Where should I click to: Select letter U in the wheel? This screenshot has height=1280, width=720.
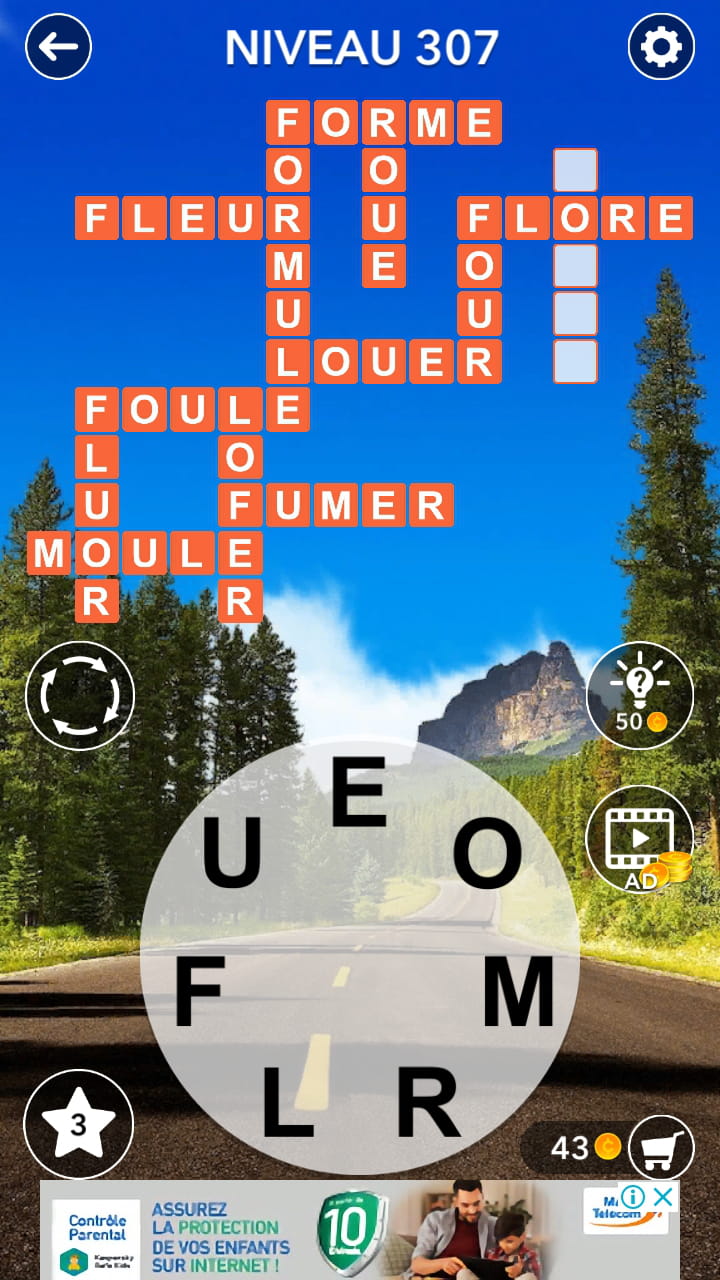(x=232, y=853)
